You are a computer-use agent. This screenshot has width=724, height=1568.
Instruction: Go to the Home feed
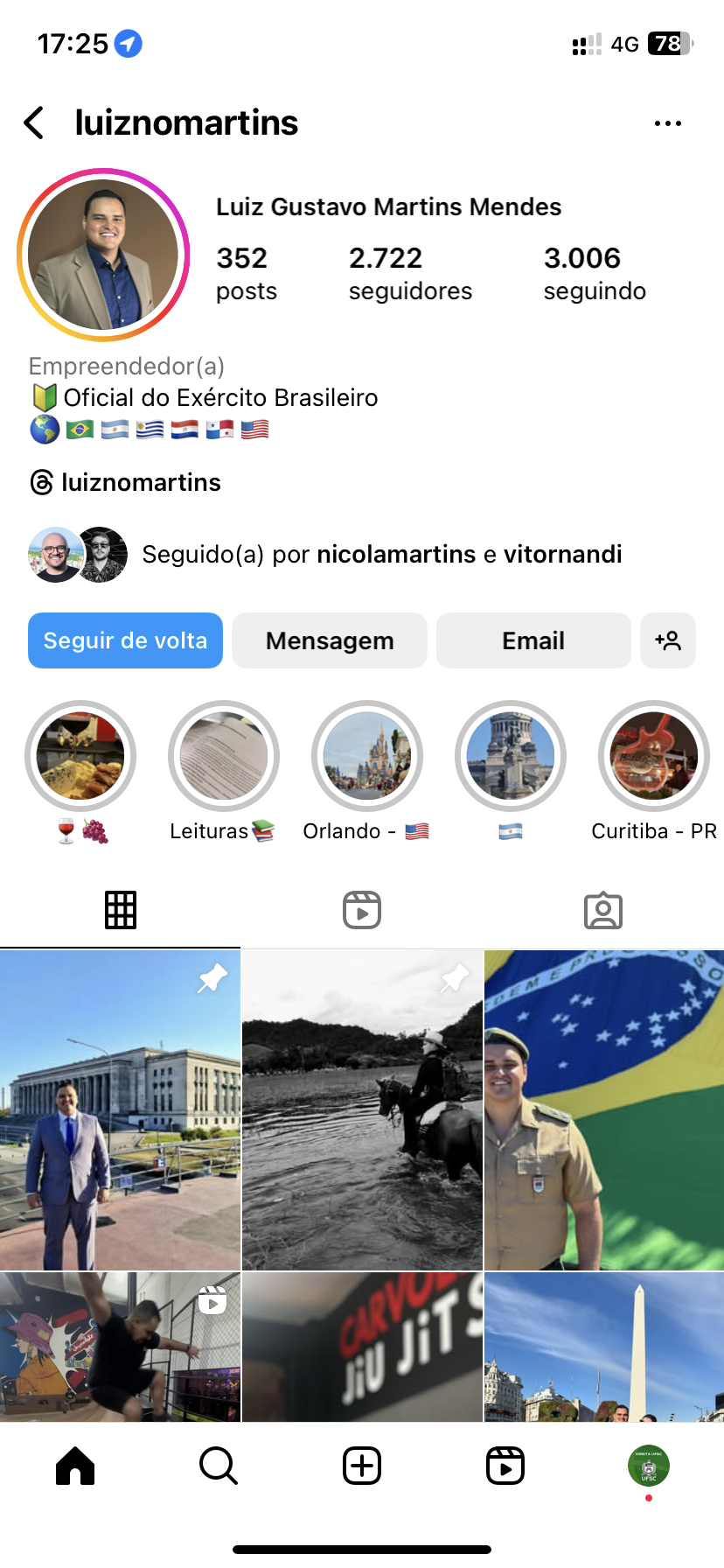click(x=75, y=1466)
